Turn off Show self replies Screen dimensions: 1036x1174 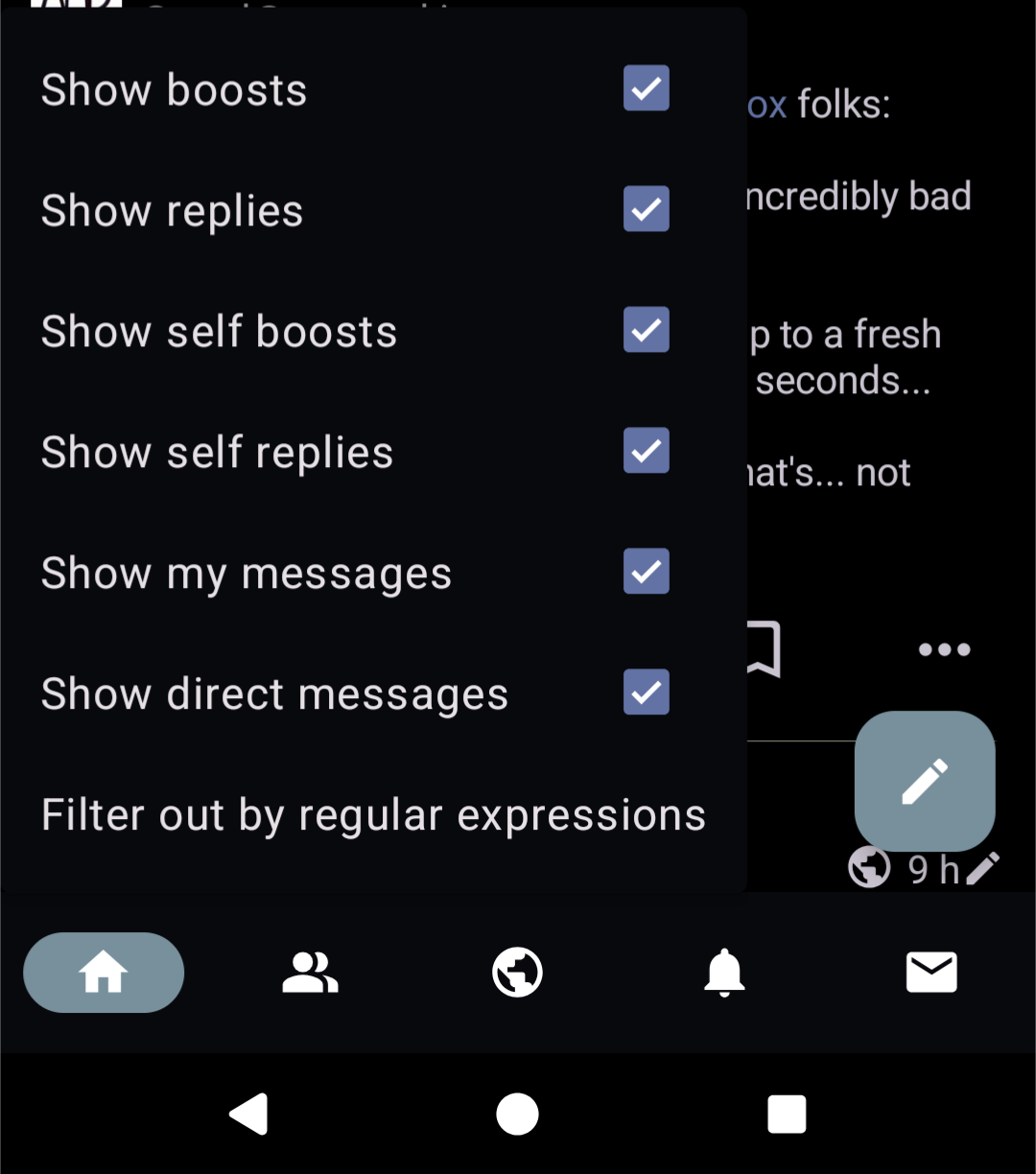pos(646,451)
